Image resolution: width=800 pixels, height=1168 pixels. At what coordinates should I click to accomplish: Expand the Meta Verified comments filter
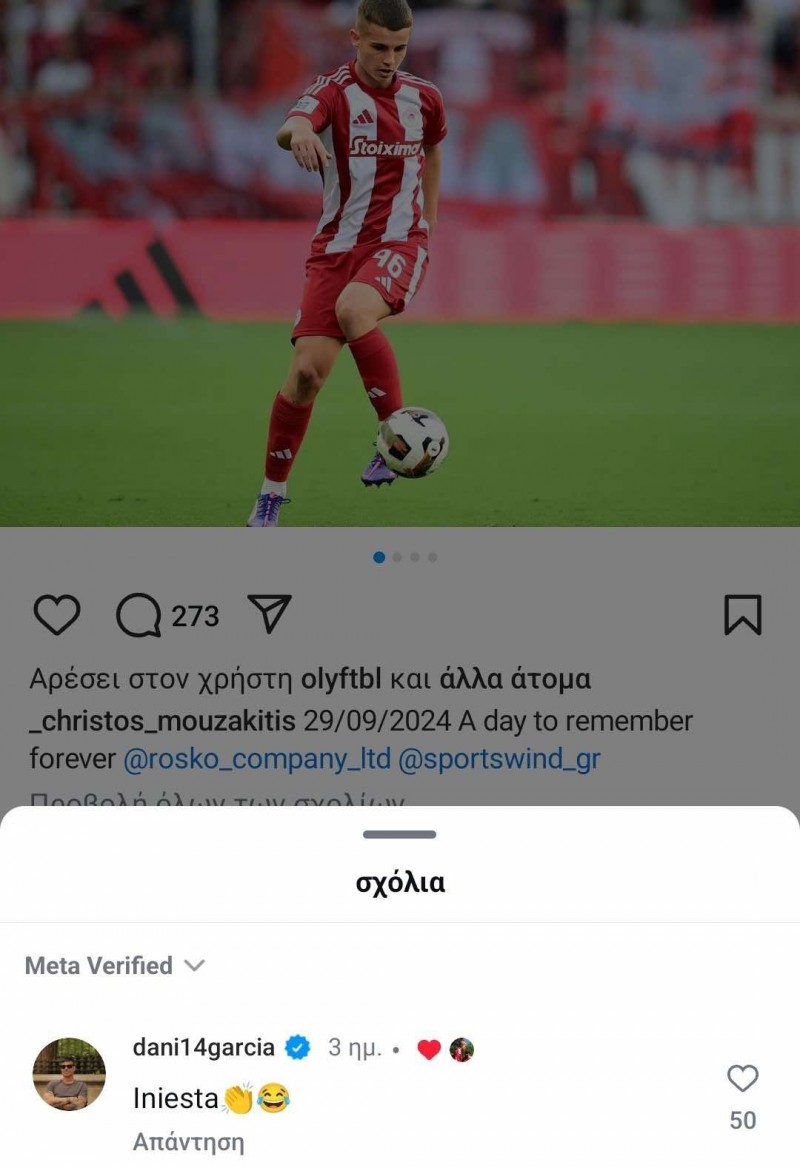tap(114, 966)
